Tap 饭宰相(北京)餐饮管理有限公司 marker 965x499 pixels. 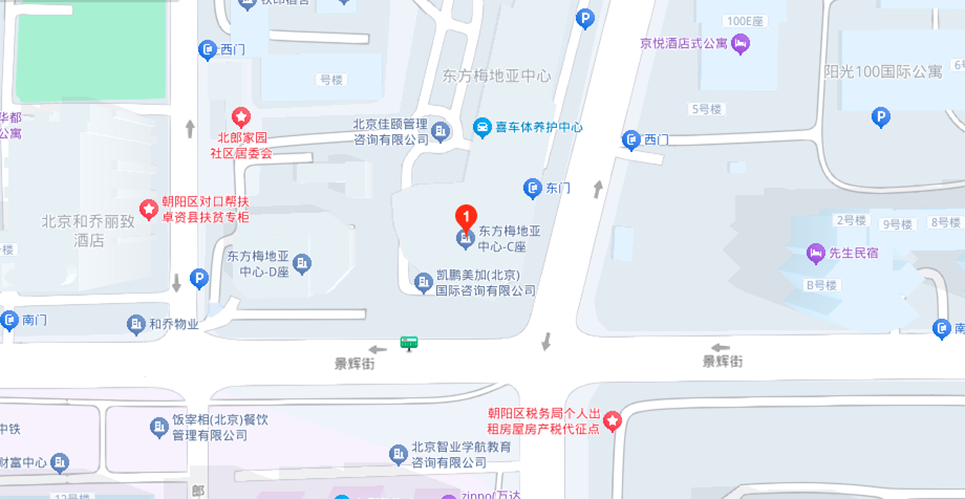point(159,428)
